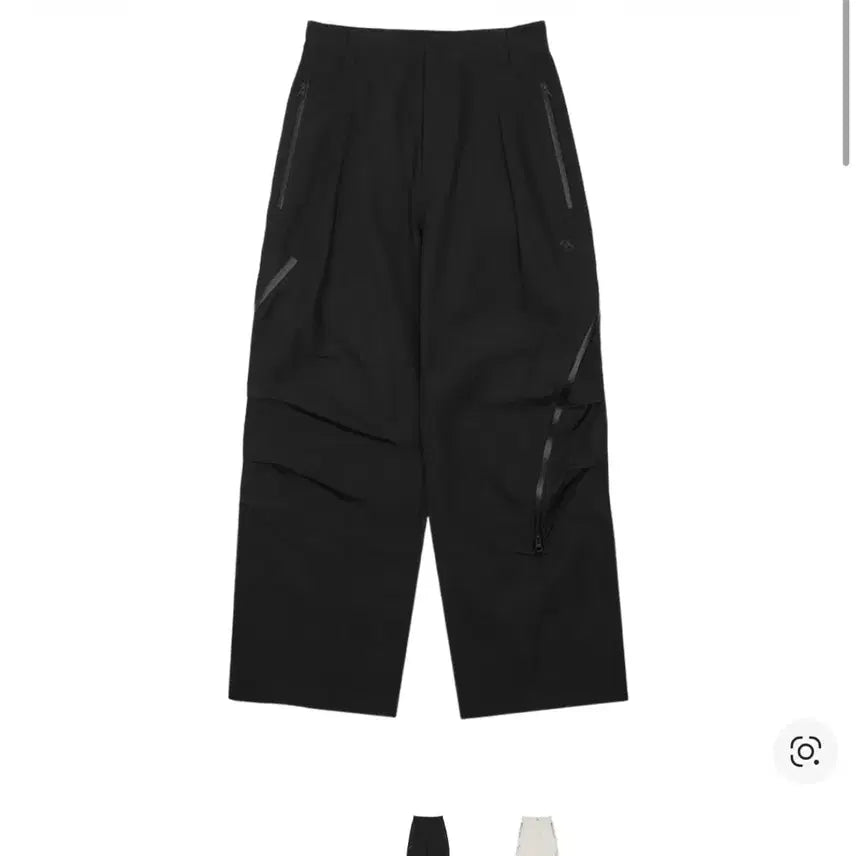The height and width of the screenshot is (856, 856).
Task: Open the main black pants product image
Action: point(430,370)
